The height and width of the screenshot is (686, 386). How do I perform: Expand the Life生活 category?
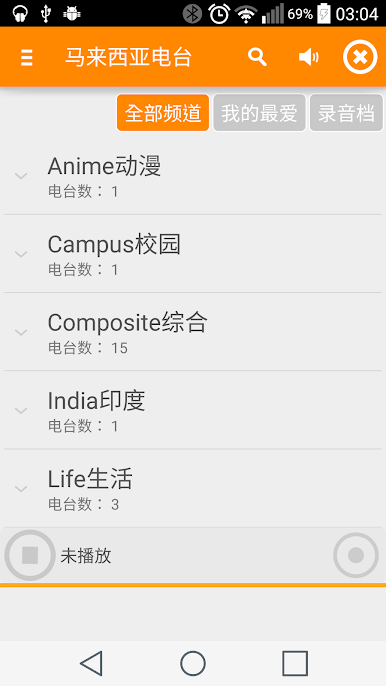pos(193,488)
